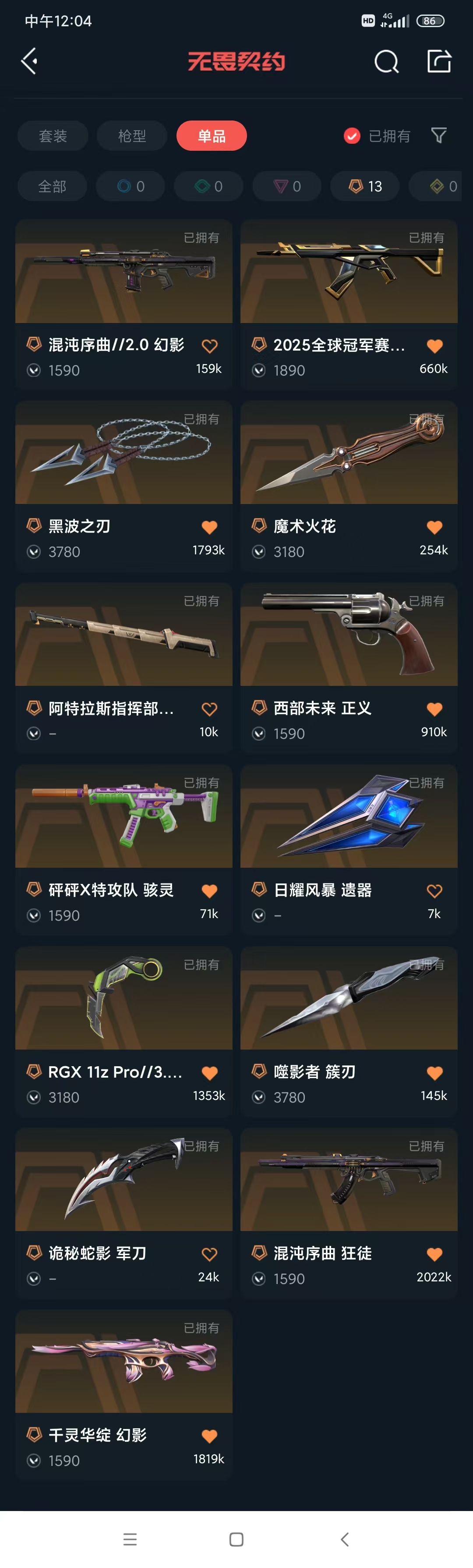Tap the system home button
Image resolution: width=473 pixels, height=1568 pixels.
[236, 1540]
